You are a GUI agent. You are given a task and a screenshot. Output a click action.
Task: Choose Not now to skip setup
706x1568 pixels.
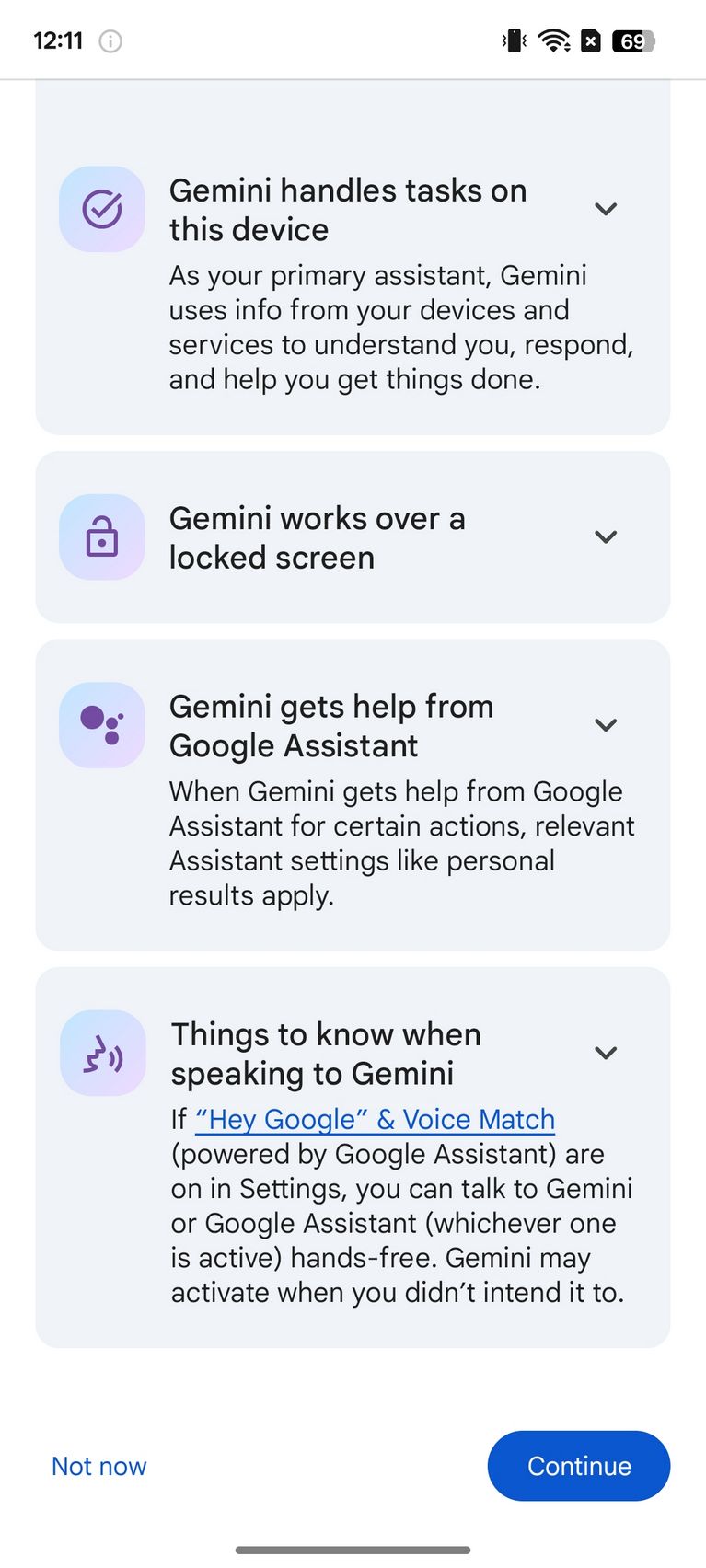99,1466
